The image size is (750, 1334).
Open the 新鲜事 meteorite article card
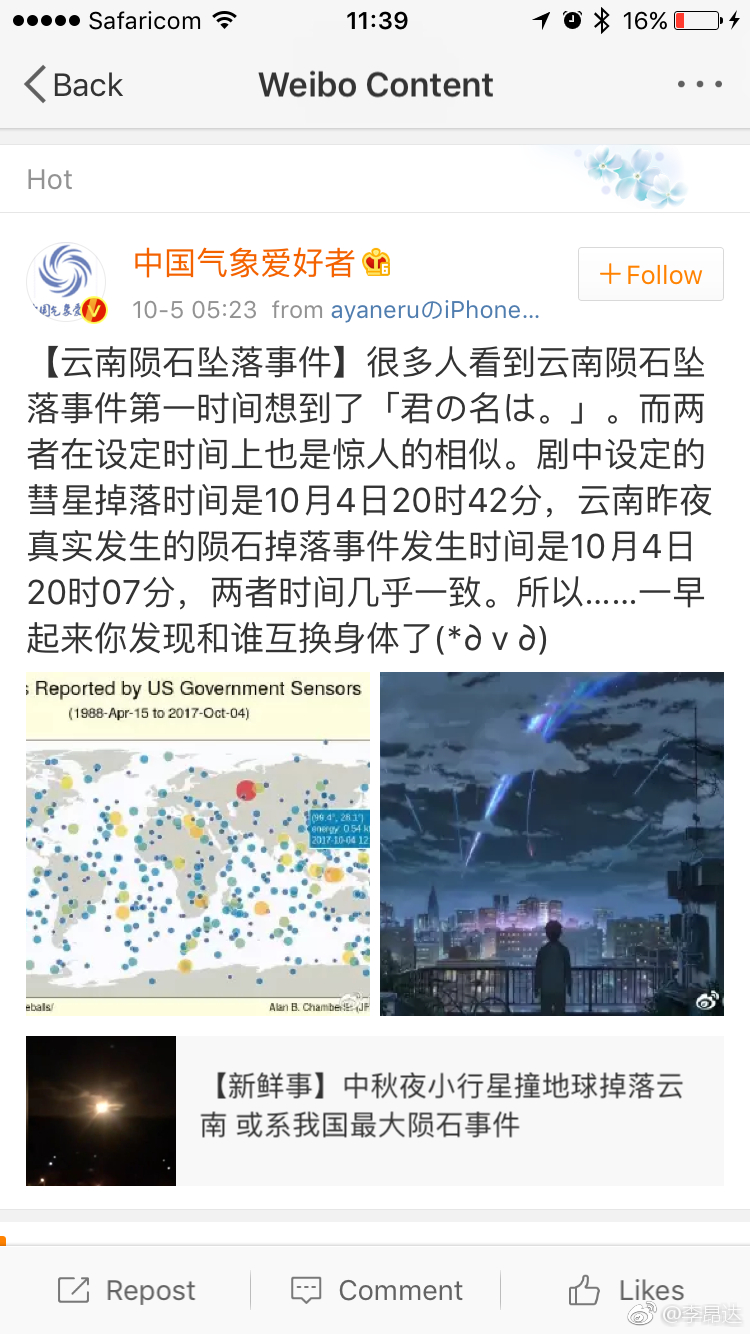pos(375,1111)
